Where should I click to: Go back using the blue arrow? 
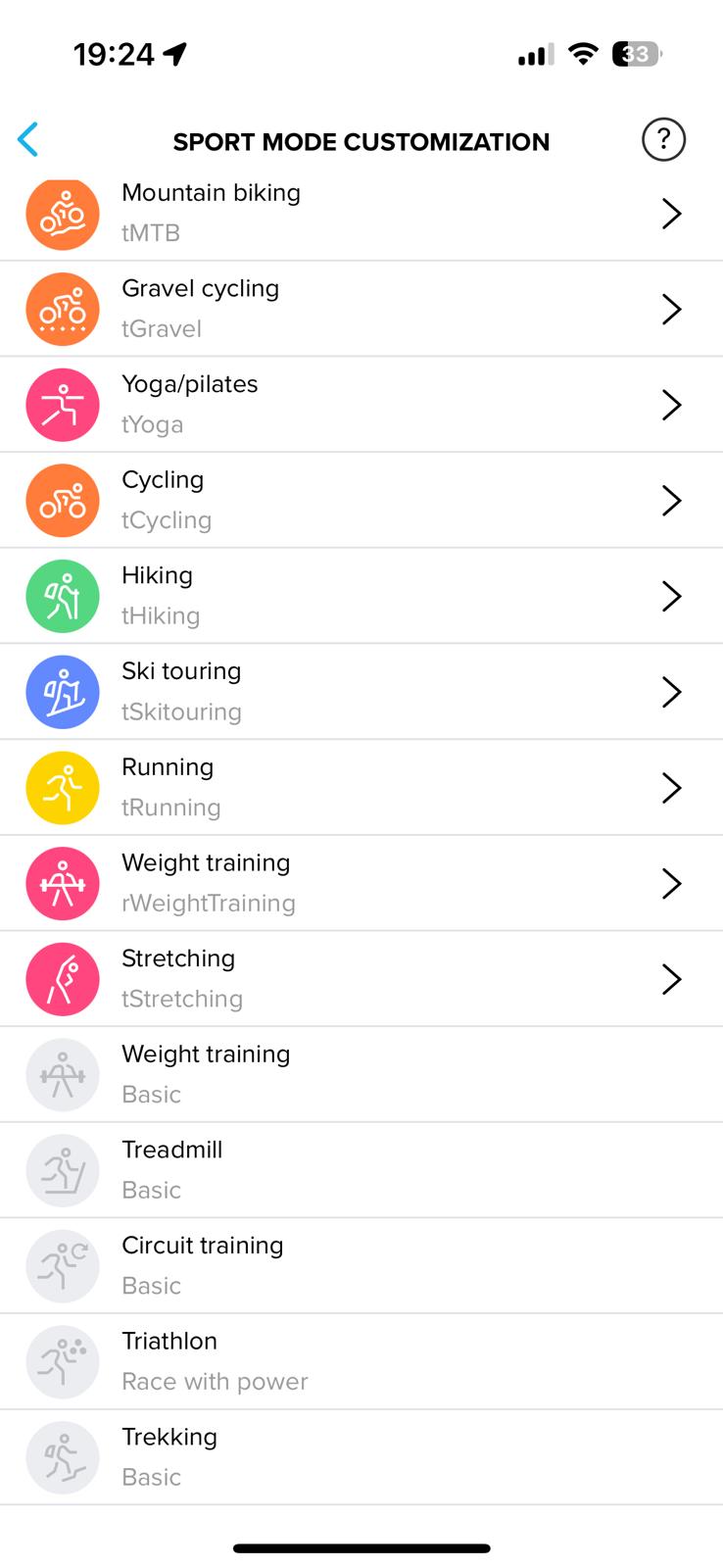[x=28, y=140]
